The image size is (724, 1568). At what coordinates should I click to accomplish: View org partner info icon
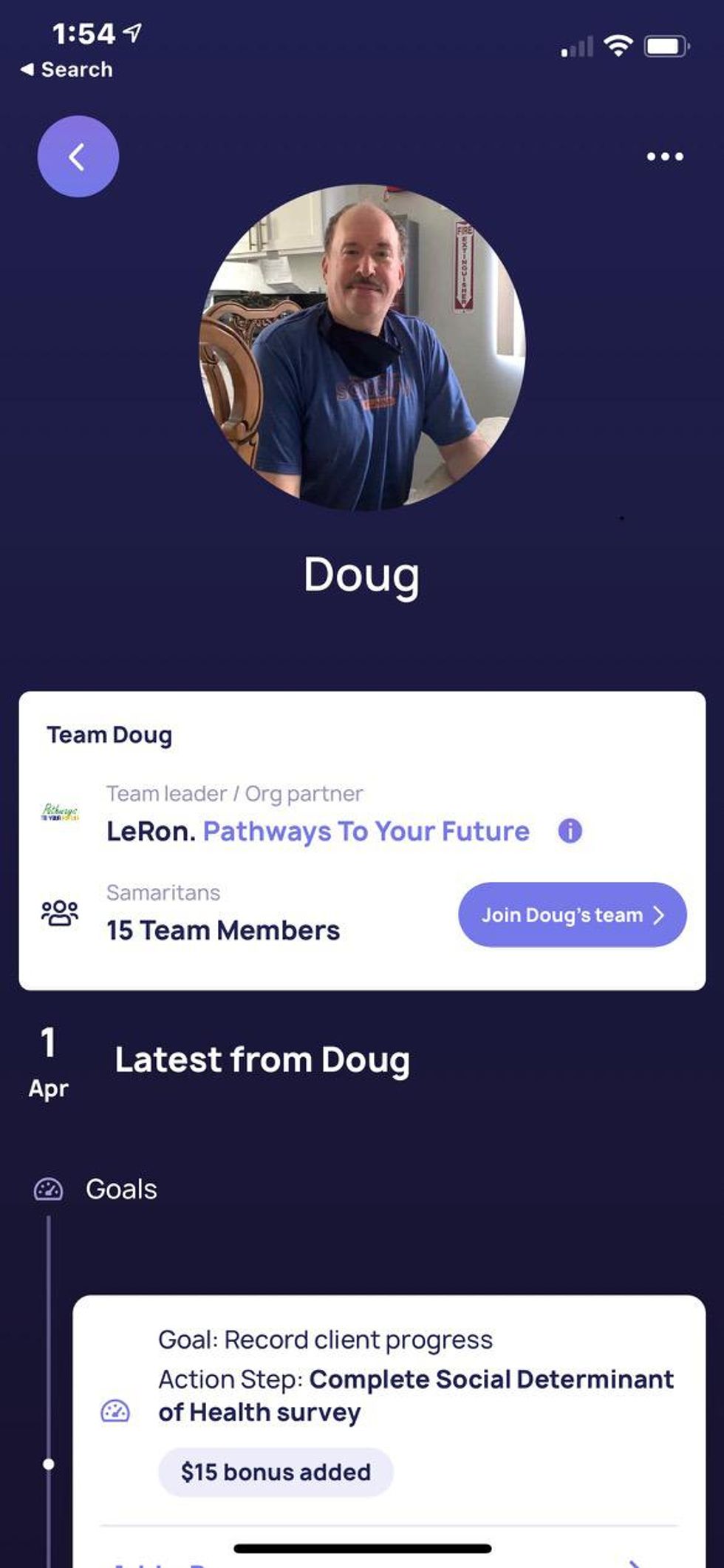pyautogui.click(x=570, y=831)
